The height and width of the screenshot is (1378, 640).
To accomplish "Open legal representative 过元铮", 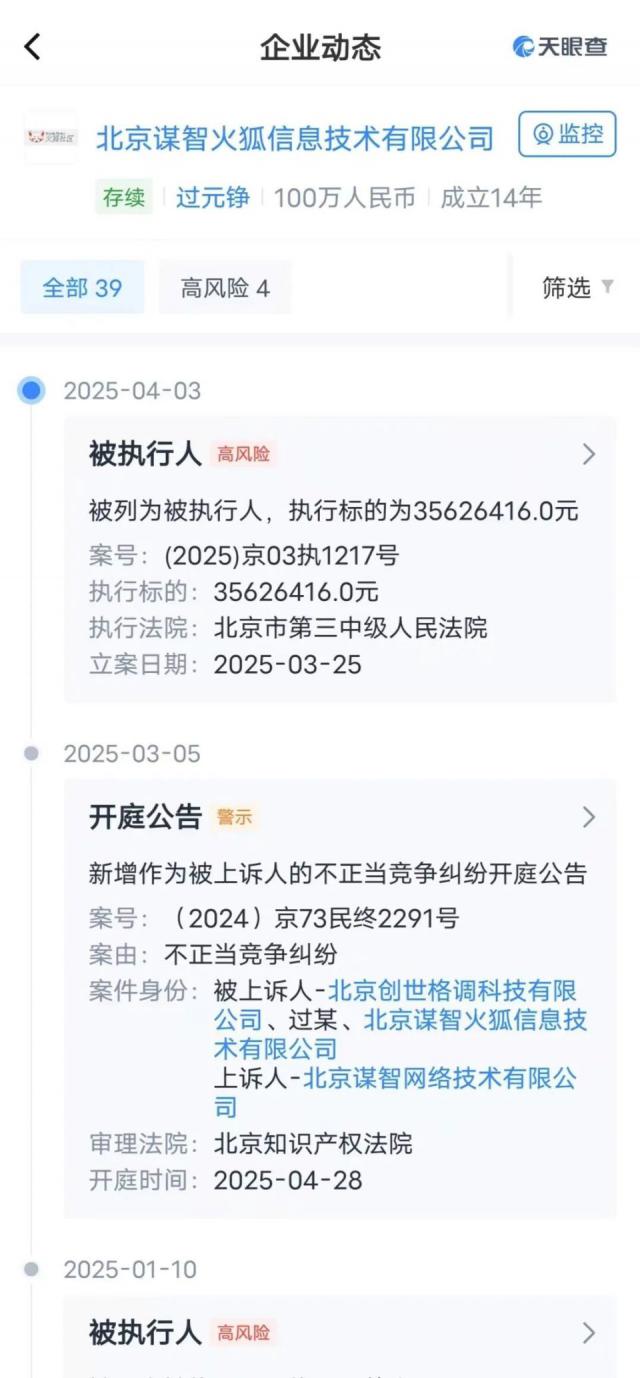I will [212, 197].
